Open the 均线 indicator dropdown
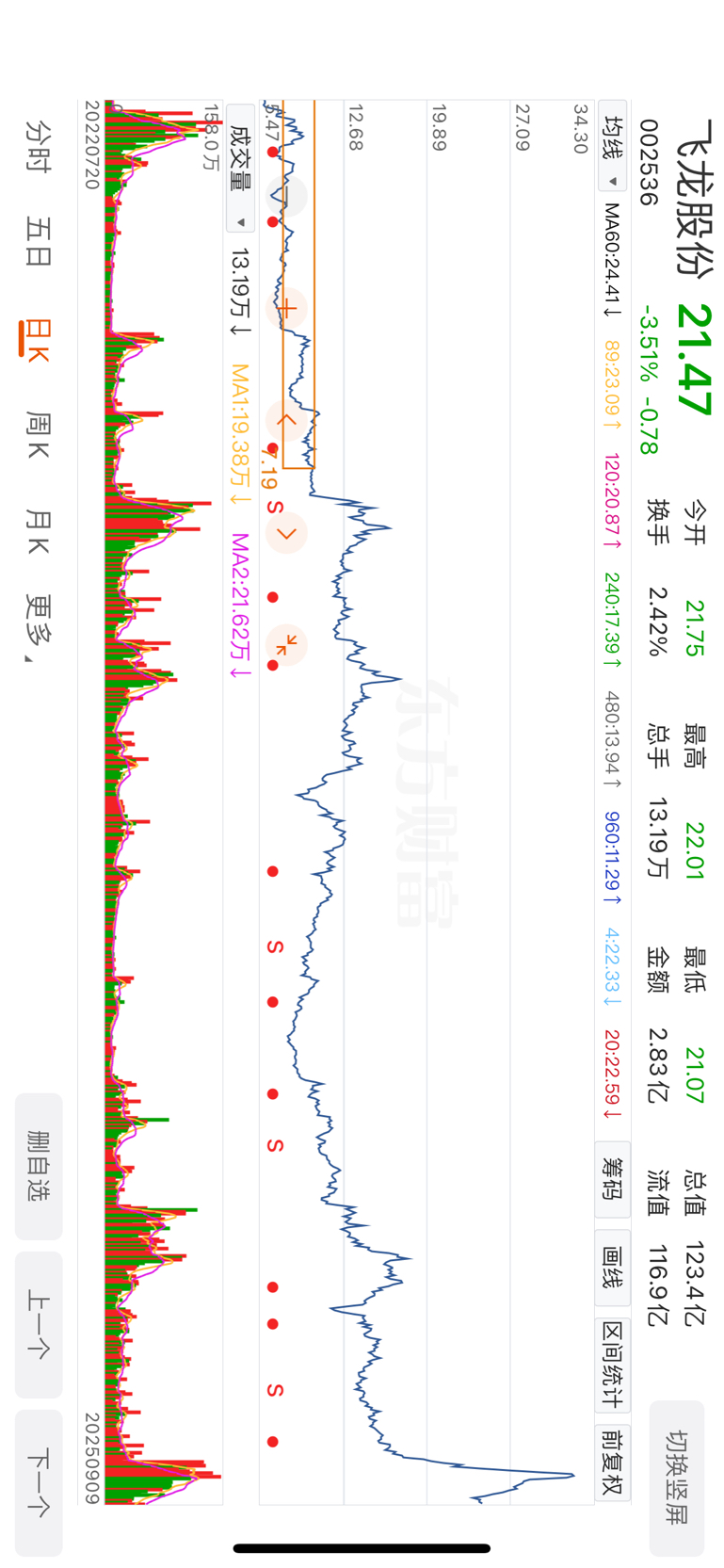 (x=613, y=153)
